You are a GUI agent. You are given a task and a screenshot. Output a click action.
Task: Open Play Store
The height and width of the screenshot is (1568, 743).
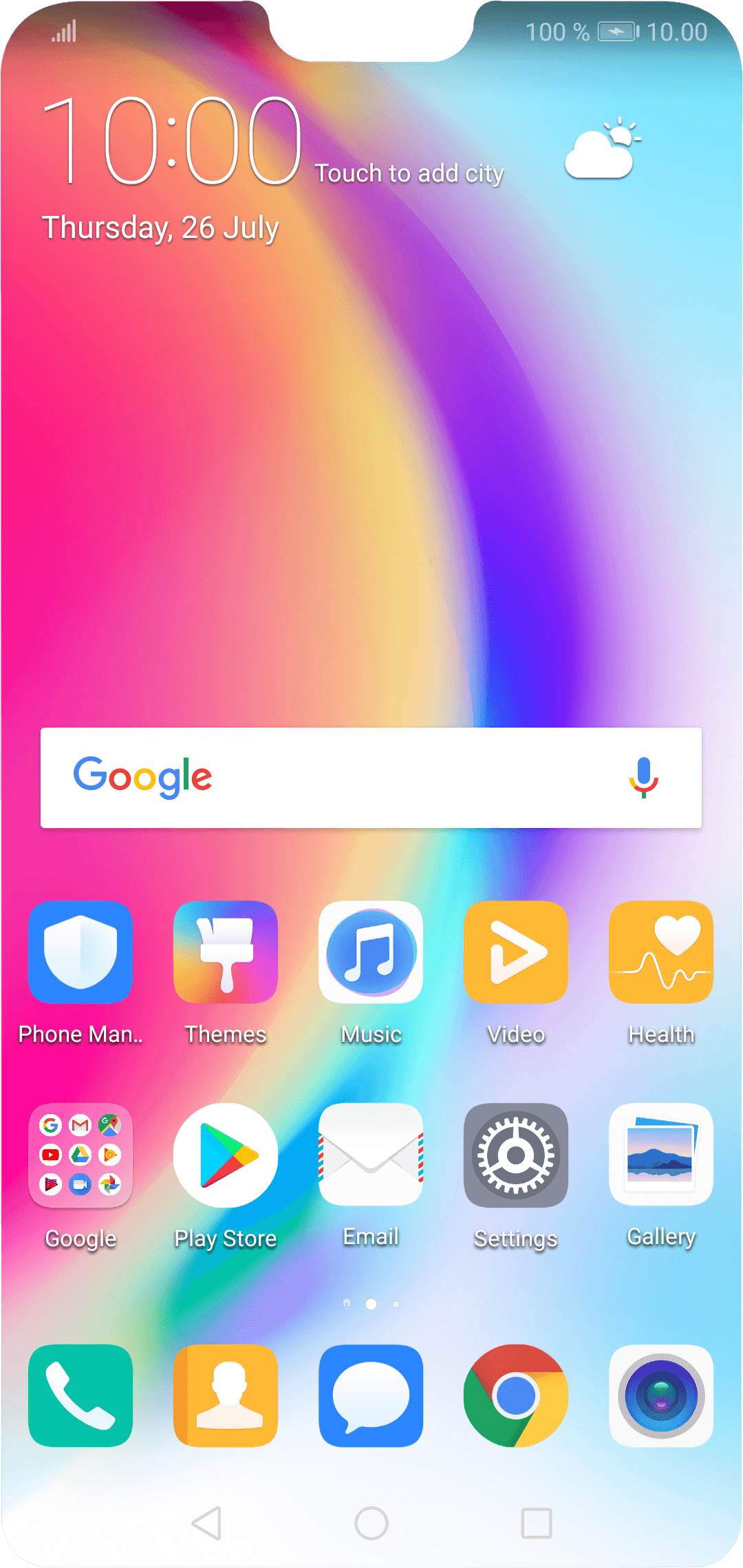coord(226,1155)
